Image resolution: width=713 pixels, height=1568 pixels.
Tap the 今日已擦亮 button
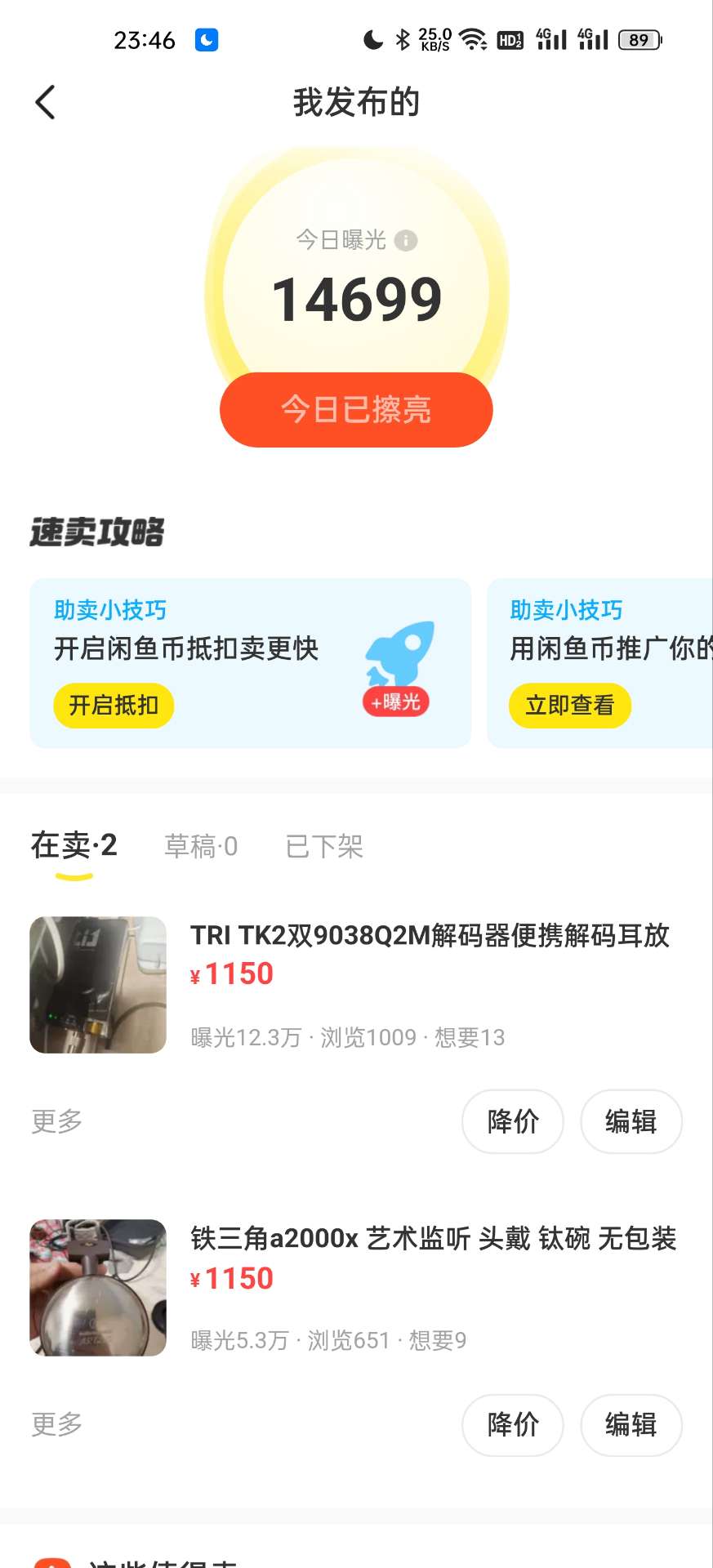(356, 410)
